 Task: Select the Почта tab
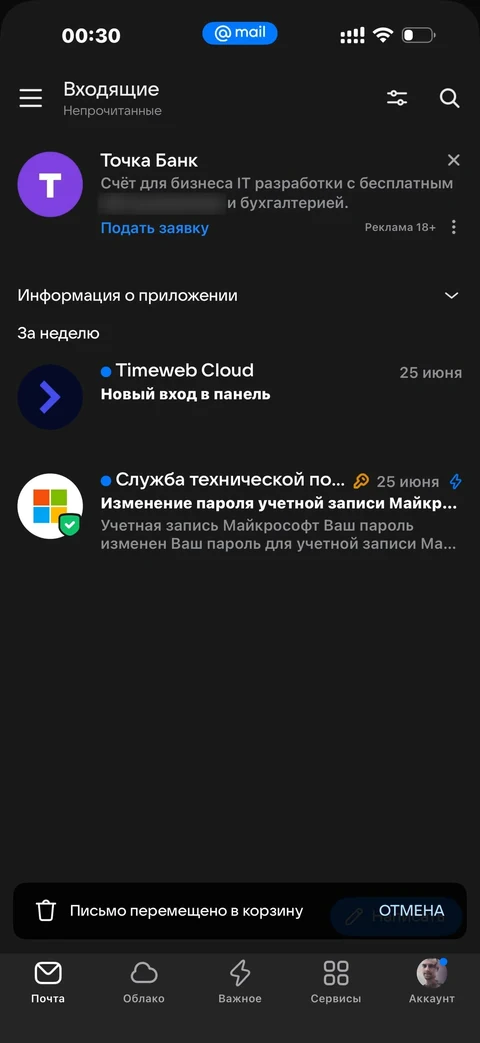tap(48, 982)
